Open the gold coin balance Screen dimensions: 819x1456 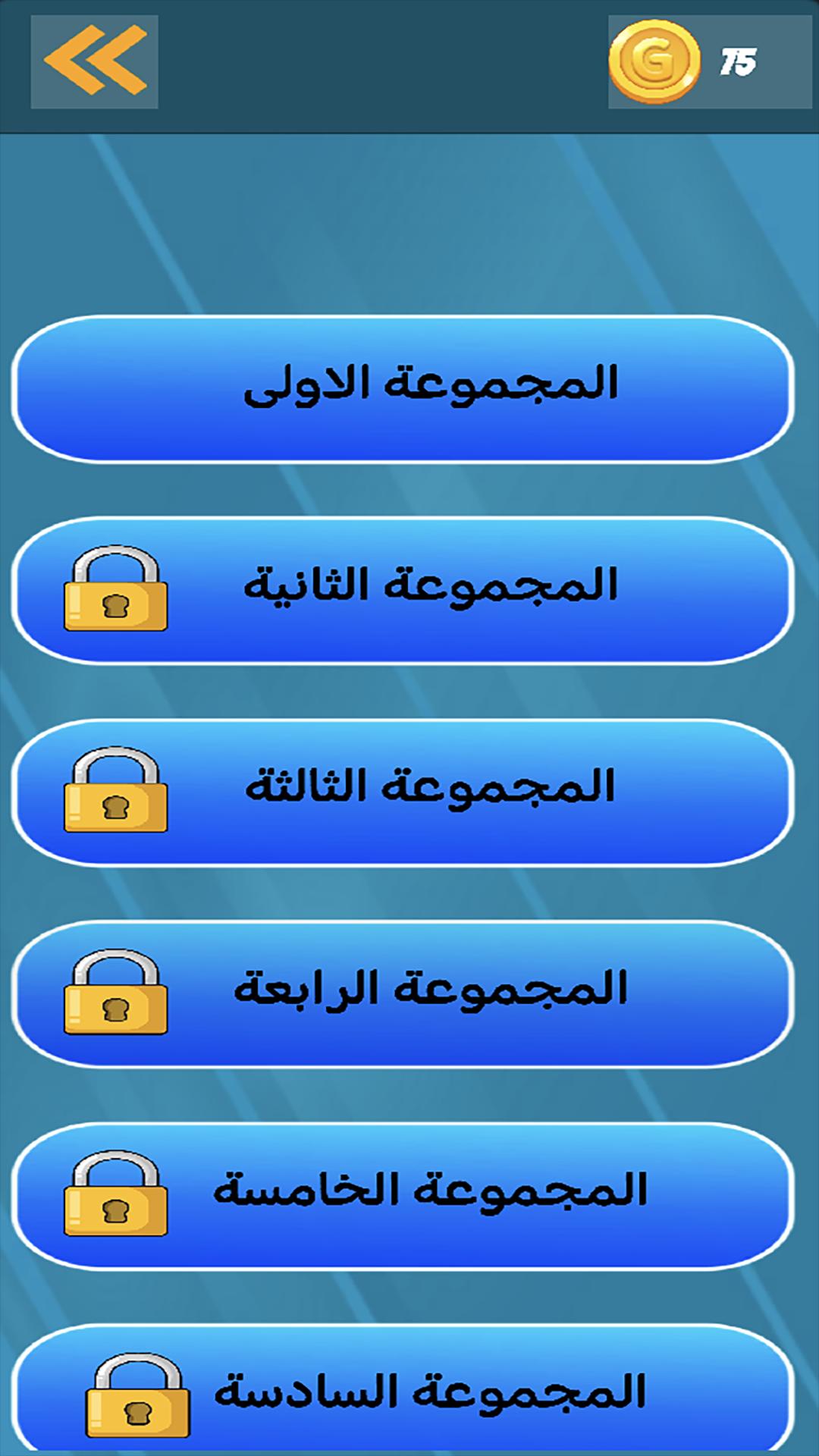pyautogui.click(x=710, y=61)
